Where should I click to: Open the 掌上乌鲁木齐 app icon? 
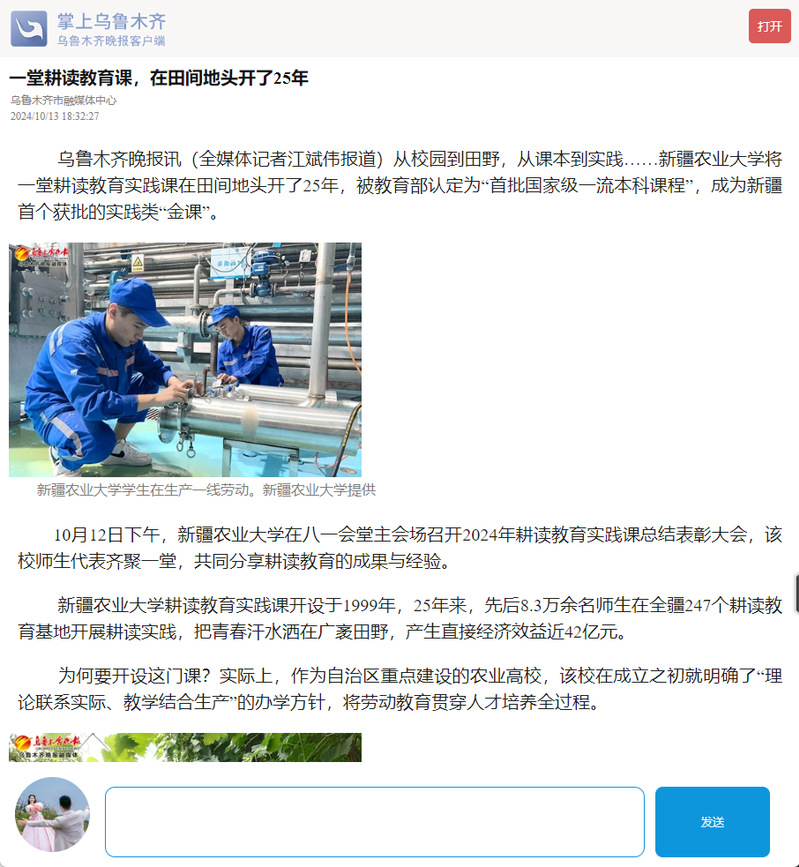pyautogui.click(x=29, y=28)
